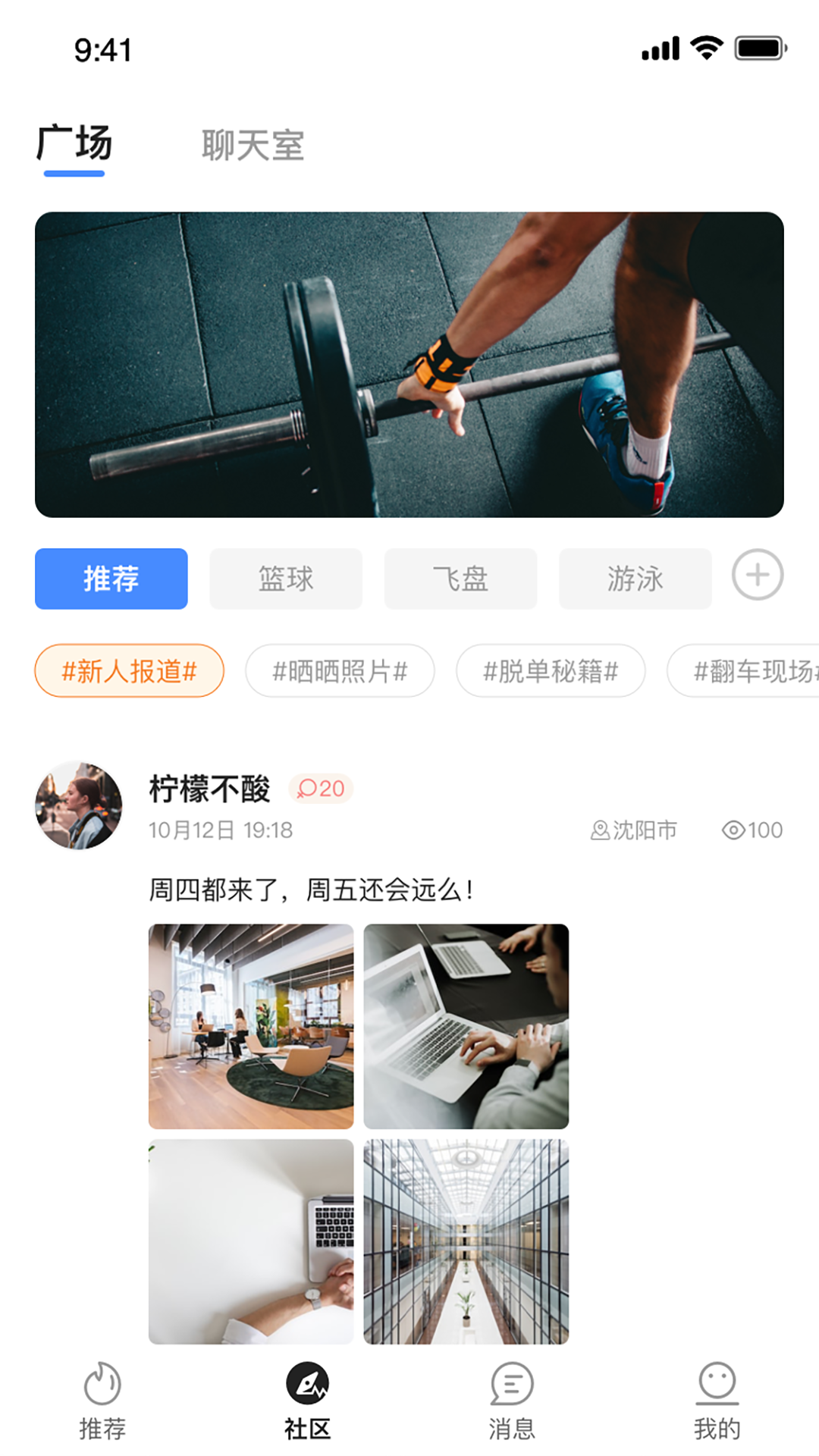View the office lounge photo in the post
Image resolution: width=819 pixels, height=1456 pixels.
tap(251, 1026)
